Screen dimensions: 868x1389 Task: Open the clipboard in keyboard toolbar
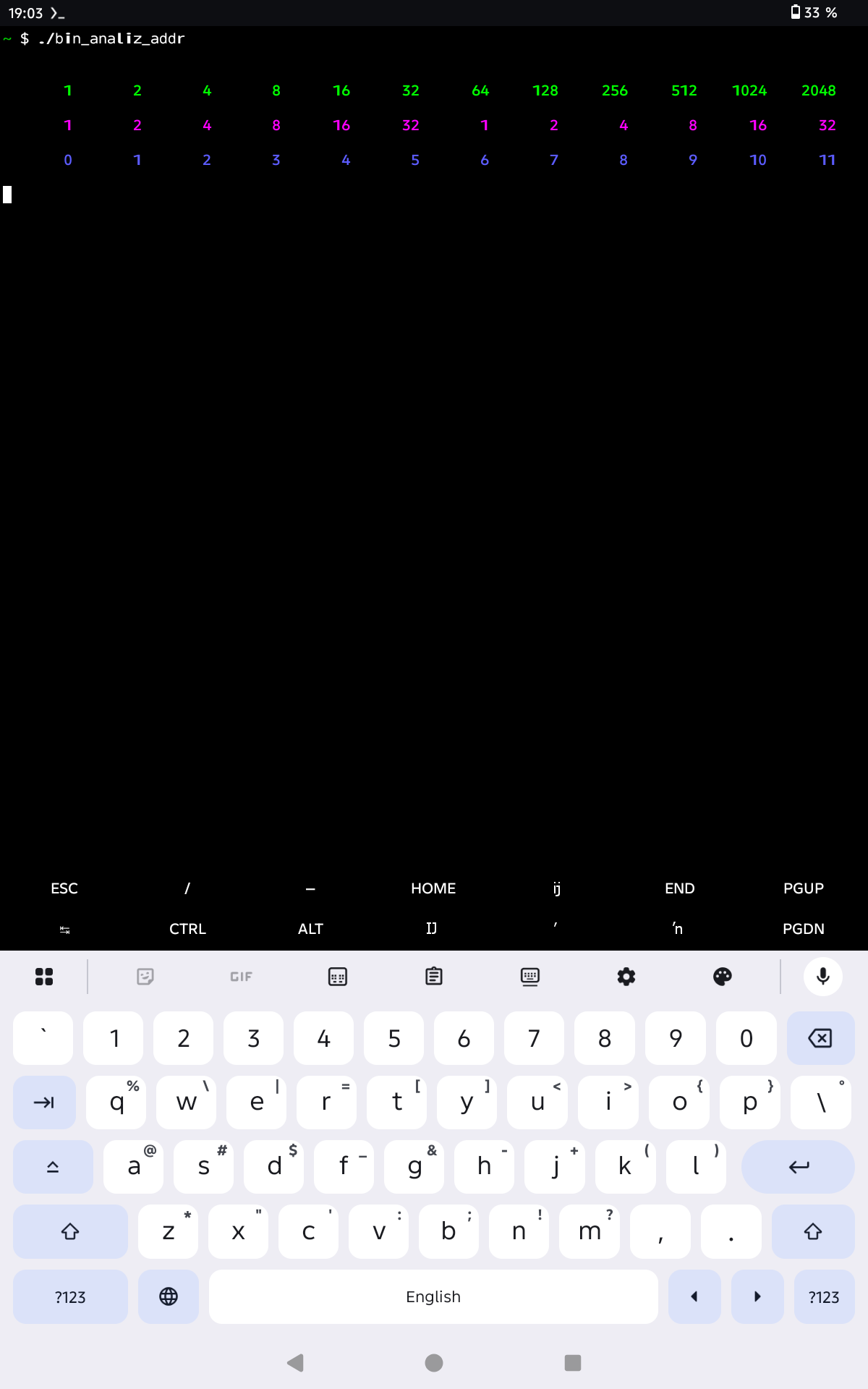[x=434, y=977]
